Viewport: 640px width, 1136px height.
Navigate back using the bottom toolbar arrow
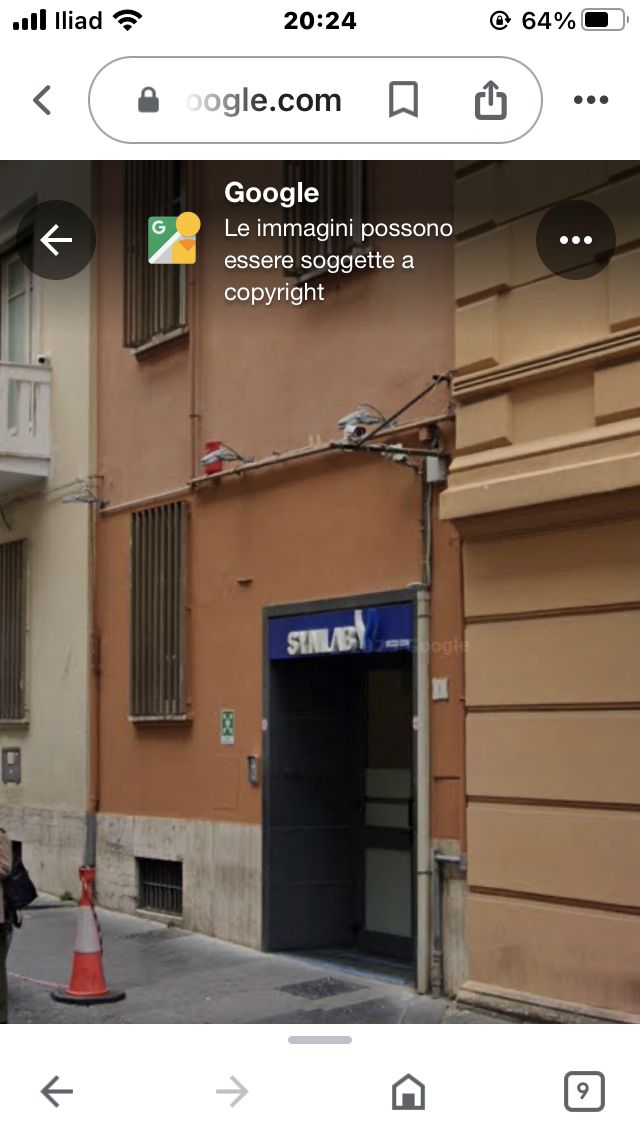(x=56, y=1092)
